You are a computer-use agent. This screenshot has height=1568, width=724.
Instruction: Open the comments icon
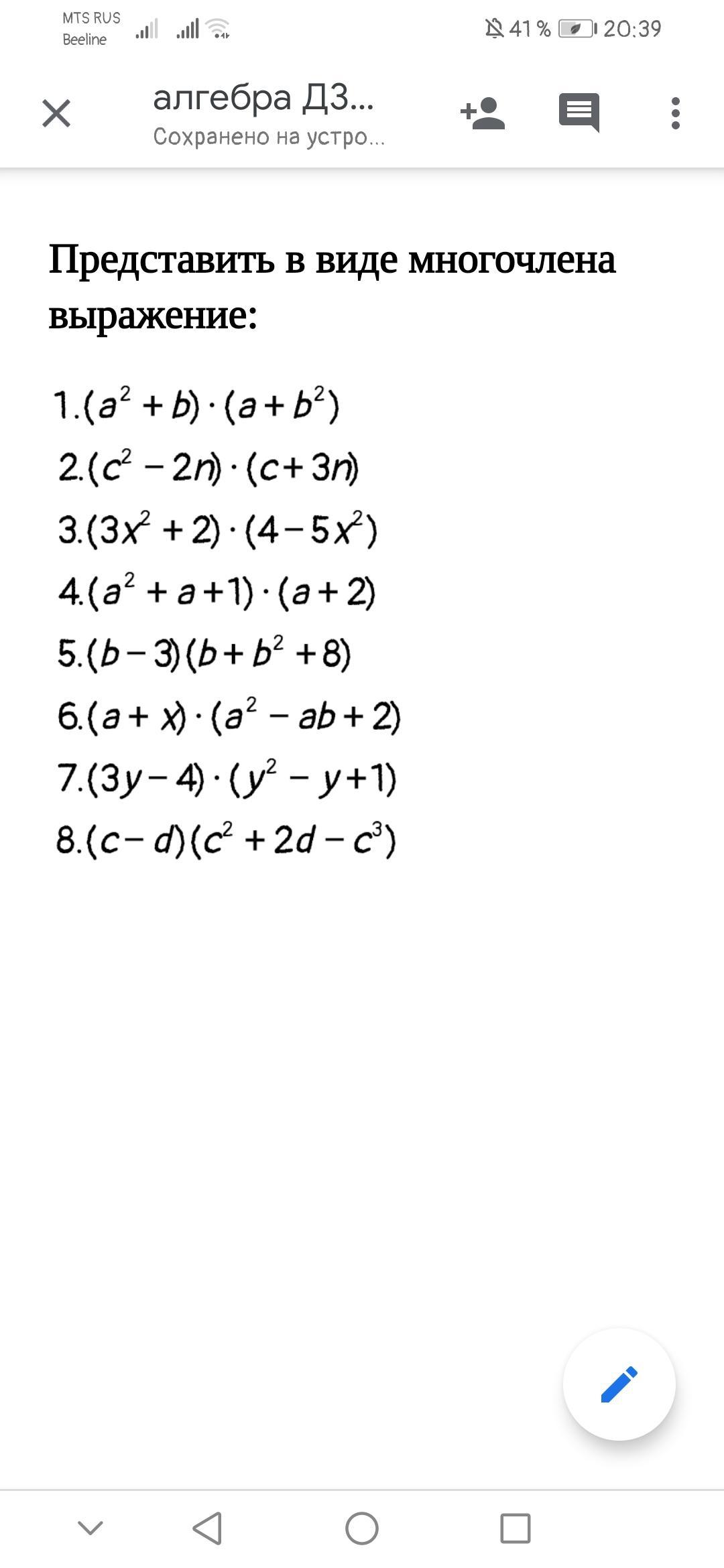point(579,113)
